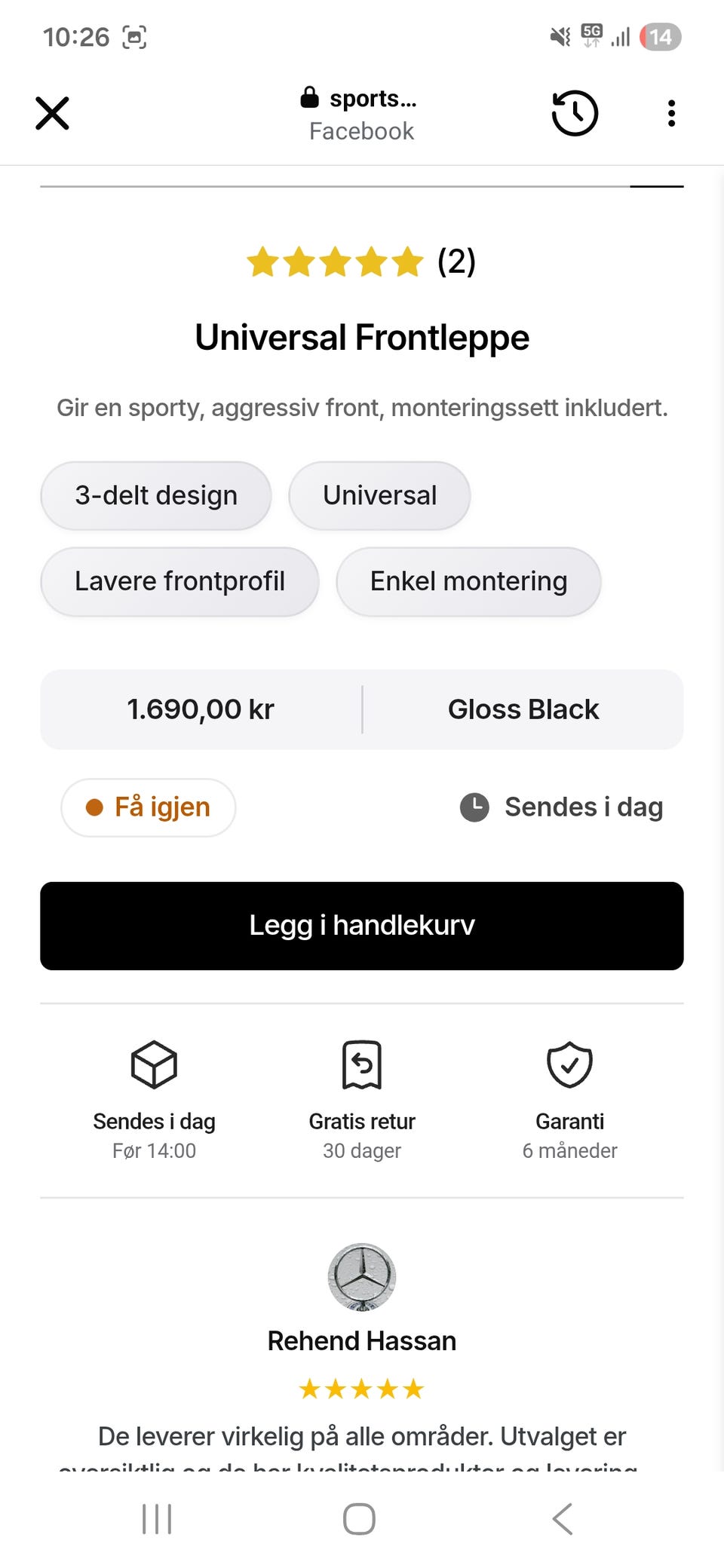Screen dimensions: 724x1568
Task: Open the browser history icon
Action: coord(574,113)
